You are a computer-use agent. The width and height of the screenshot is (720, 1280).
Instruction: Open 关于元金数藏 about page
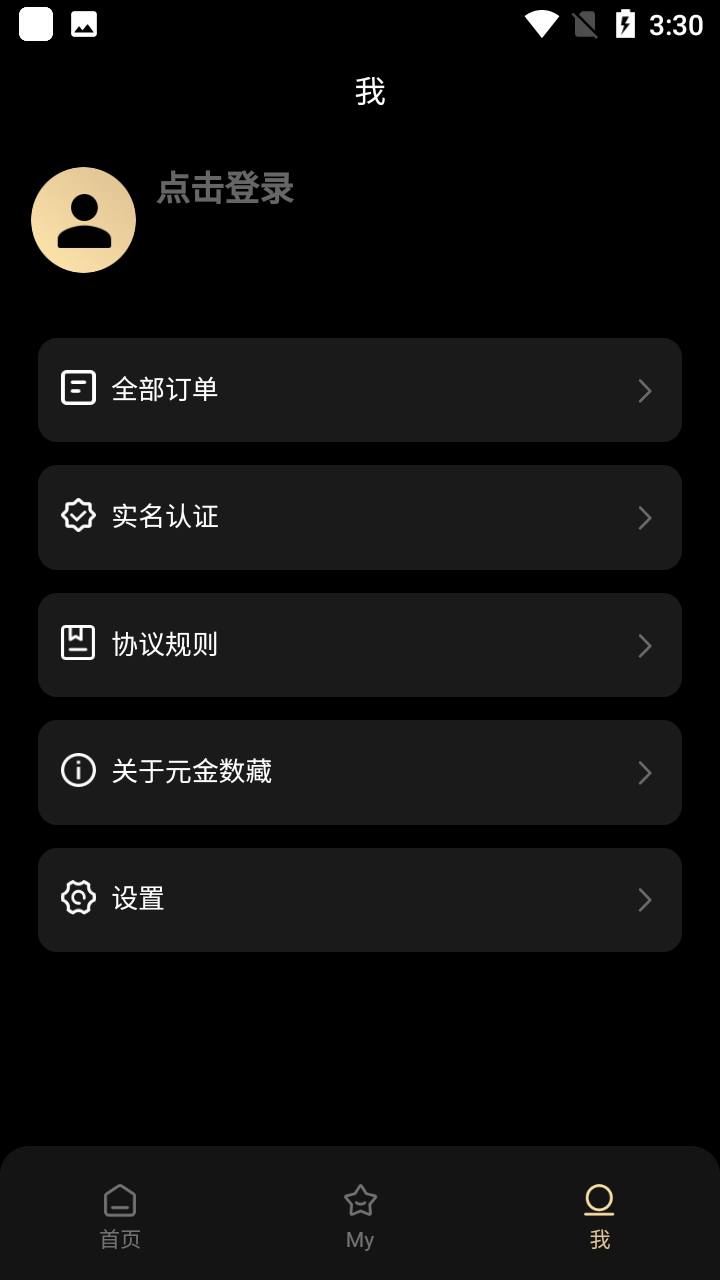tap(360, 772)
